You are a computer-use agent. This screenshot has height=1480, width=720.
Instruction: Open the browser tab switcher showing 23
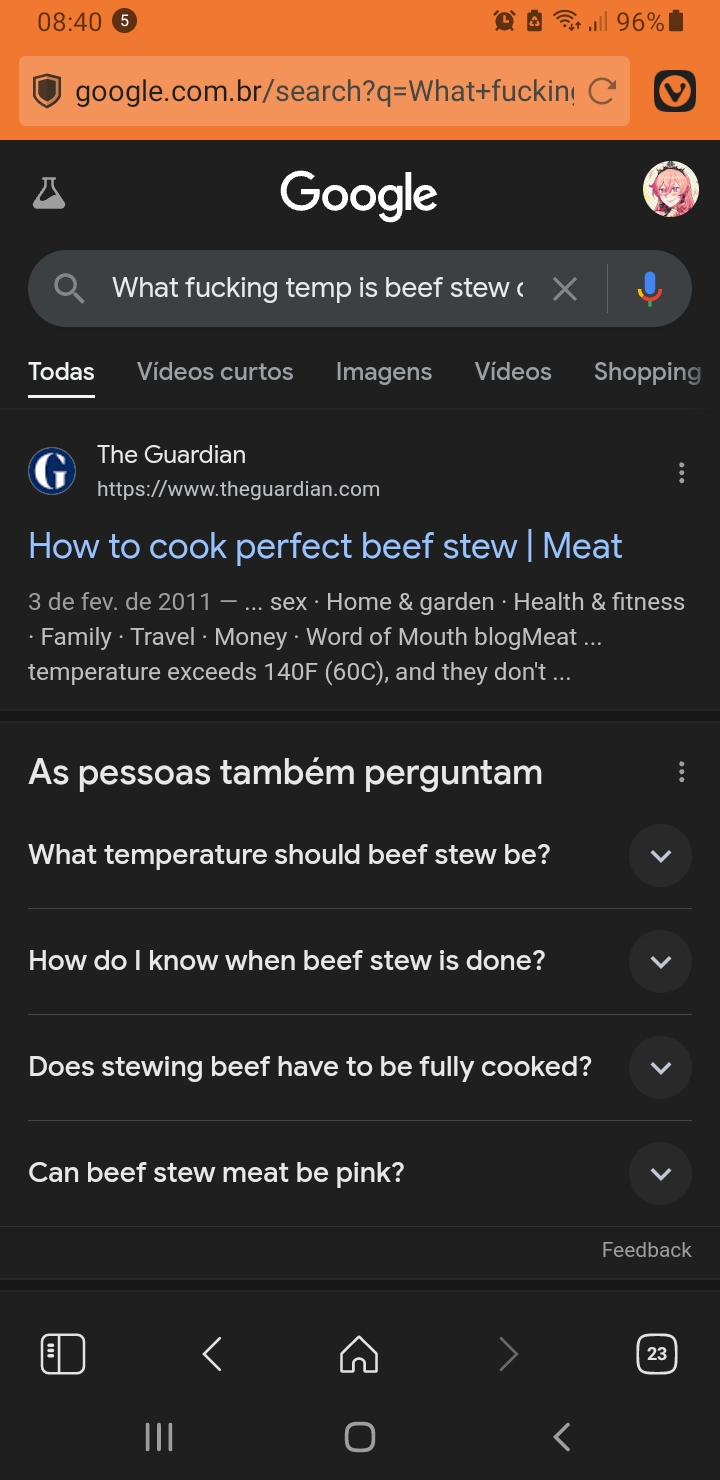click(x=656, y=1354)
